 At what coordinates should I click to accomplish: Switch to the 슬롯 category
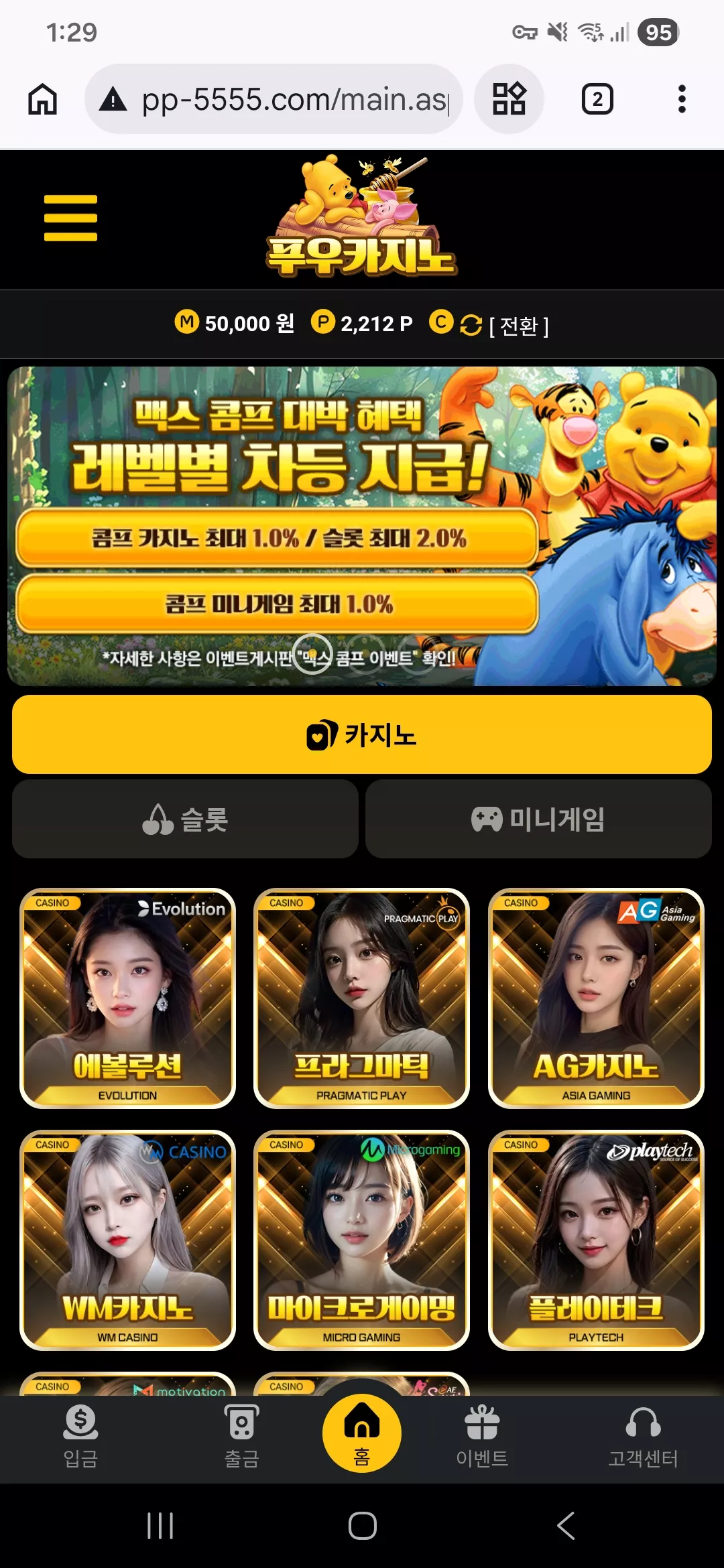pyautogui.click(x=185, y=819)
